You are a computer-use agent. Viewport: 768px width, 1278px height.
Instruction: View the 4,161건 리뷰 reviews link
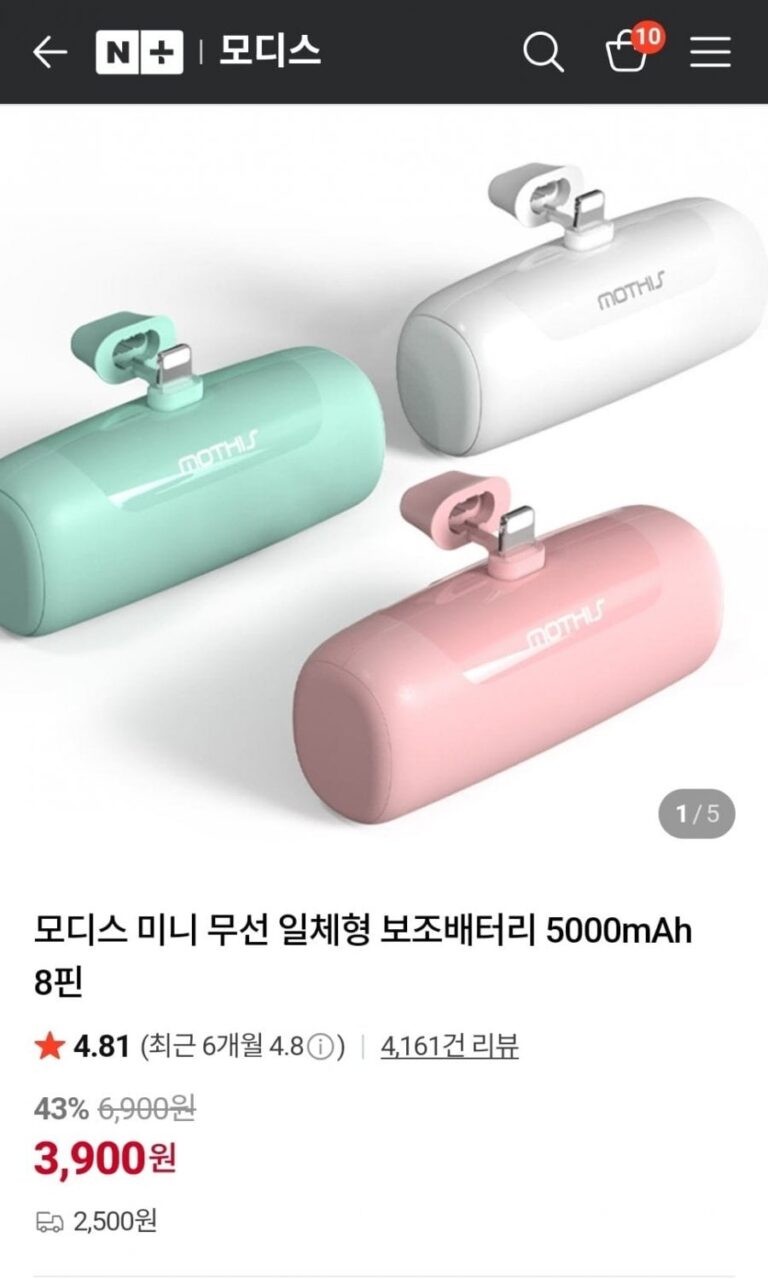click(x=449, y=1046)
